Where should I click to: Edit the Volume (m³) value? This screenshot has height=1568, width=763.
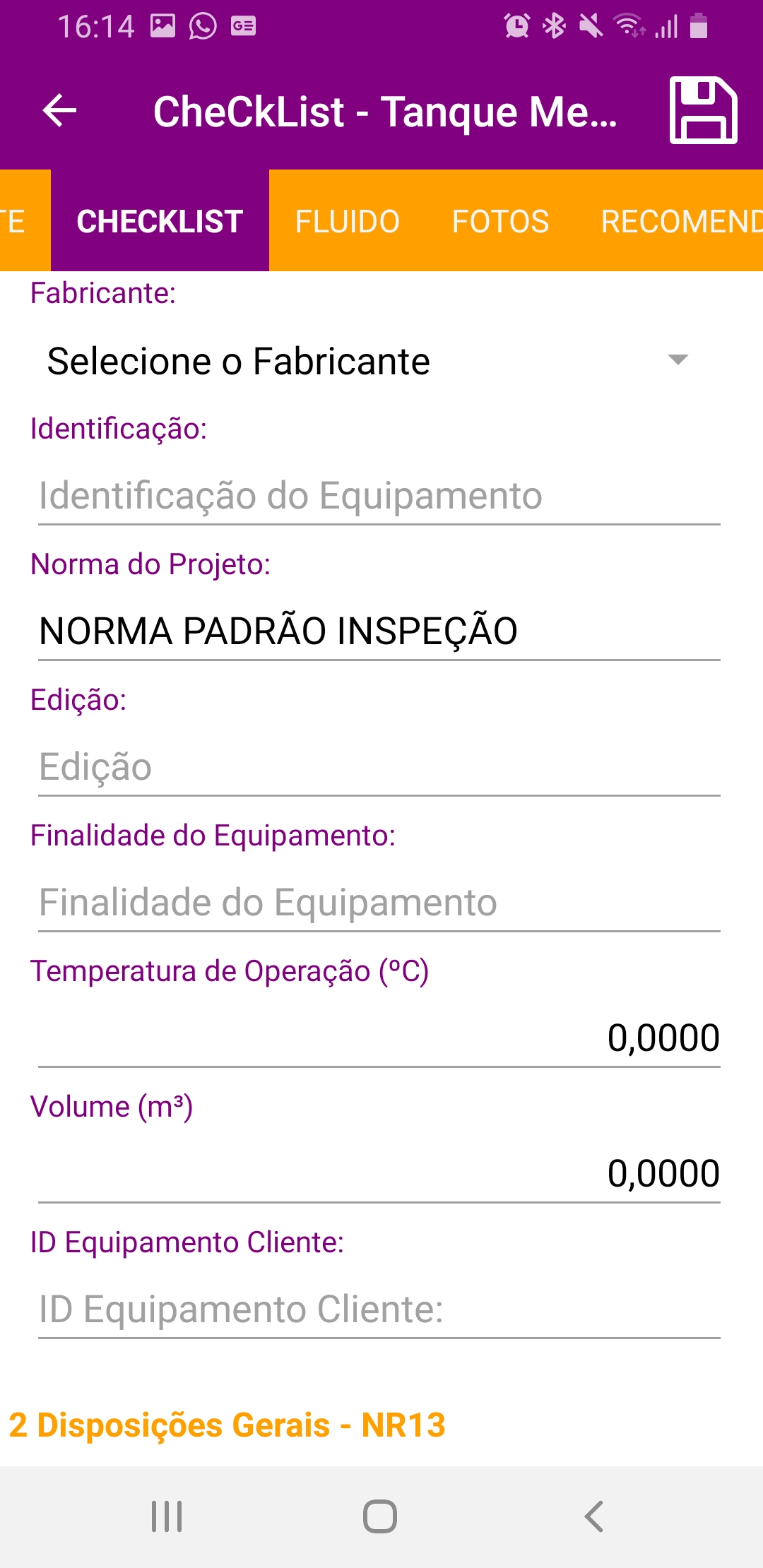pos(379,1174)
